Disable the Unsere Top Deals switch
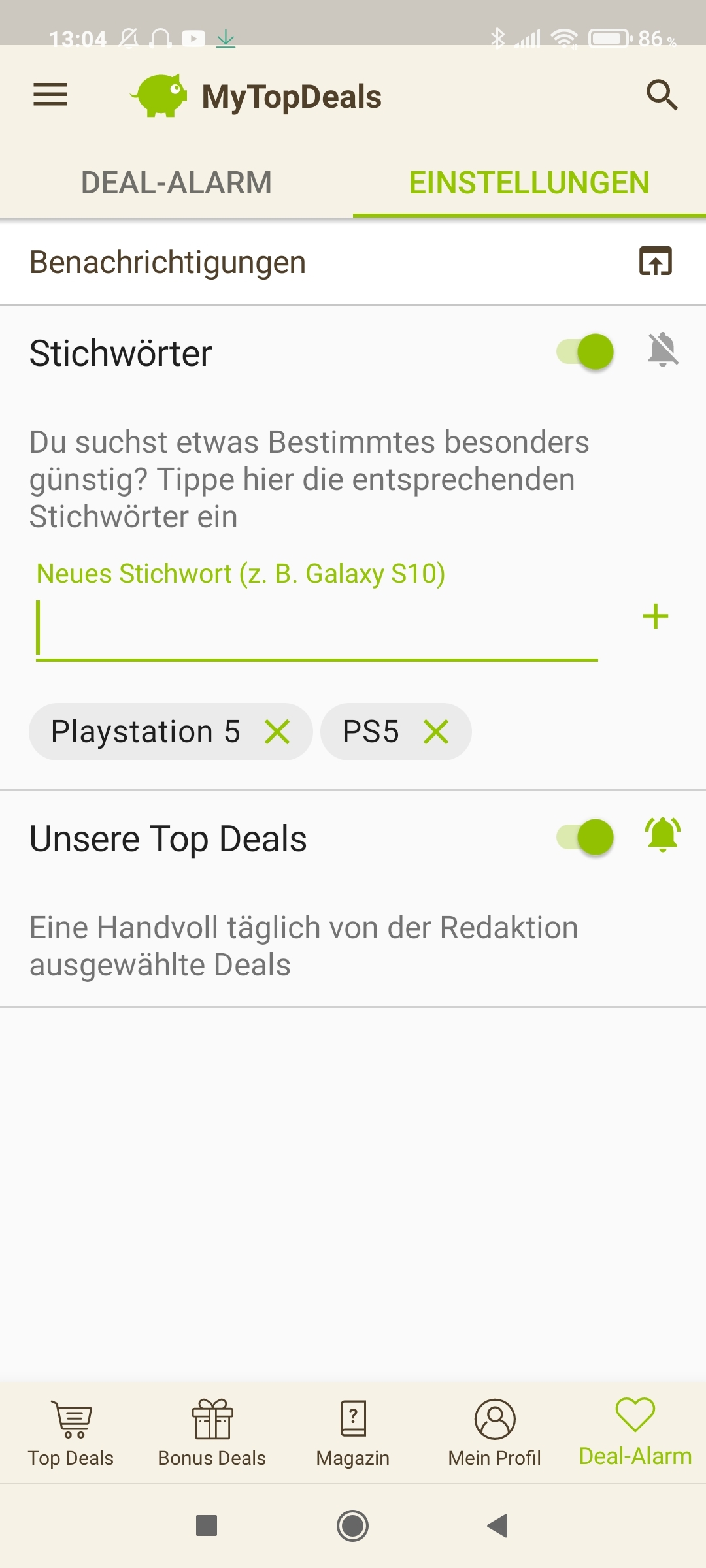 click(586, 837)
